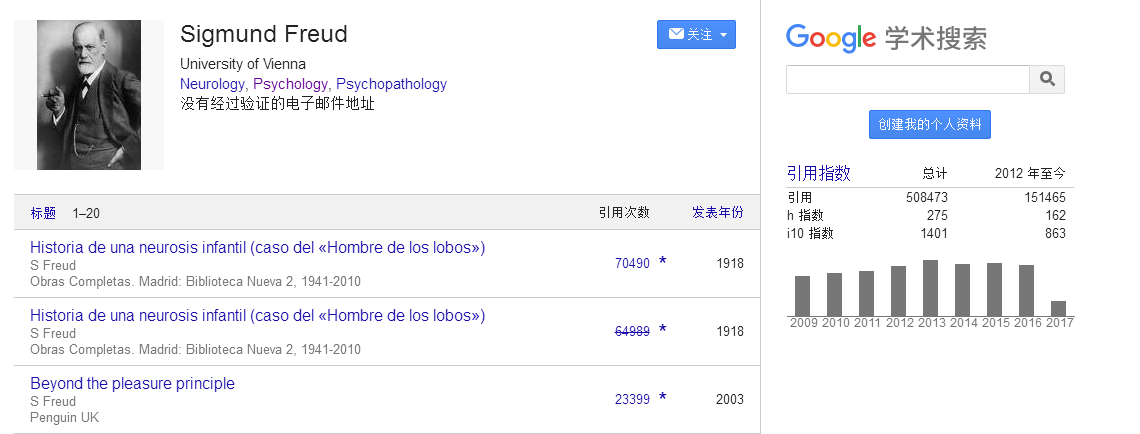Open the Psychology interest link
Image resolution: width=1140 pixels, height=434 pixels.
coord(290,84)
